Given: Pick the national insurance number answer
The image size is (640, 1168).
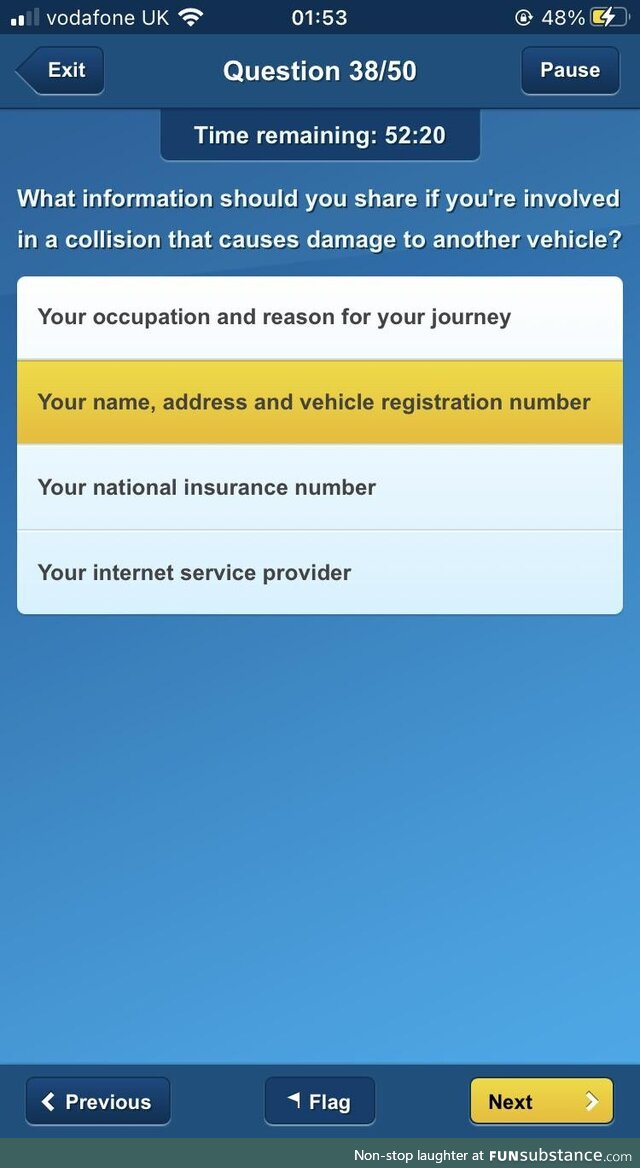Looking at the screenshot, I should (319, 488).
